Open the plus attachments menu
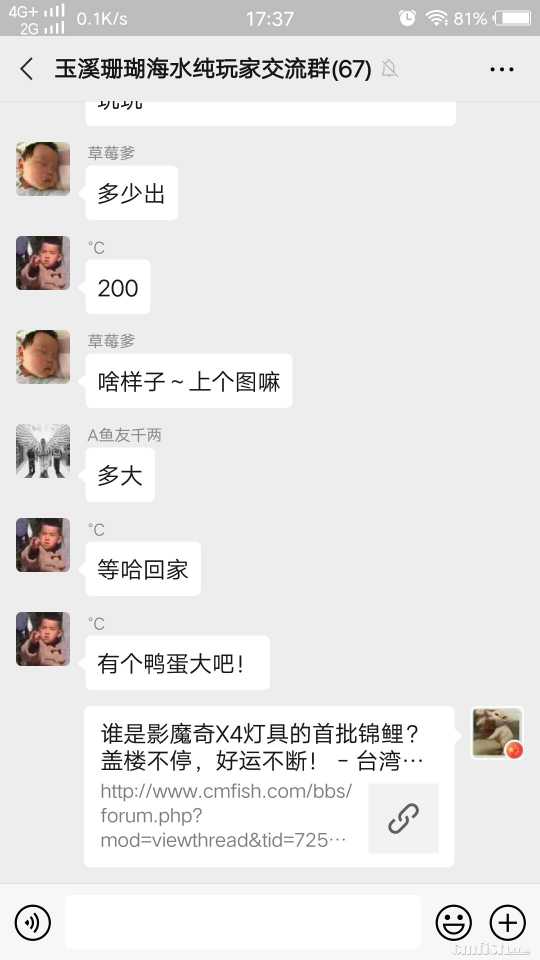540x960 pixels. (x=508, y=922)
